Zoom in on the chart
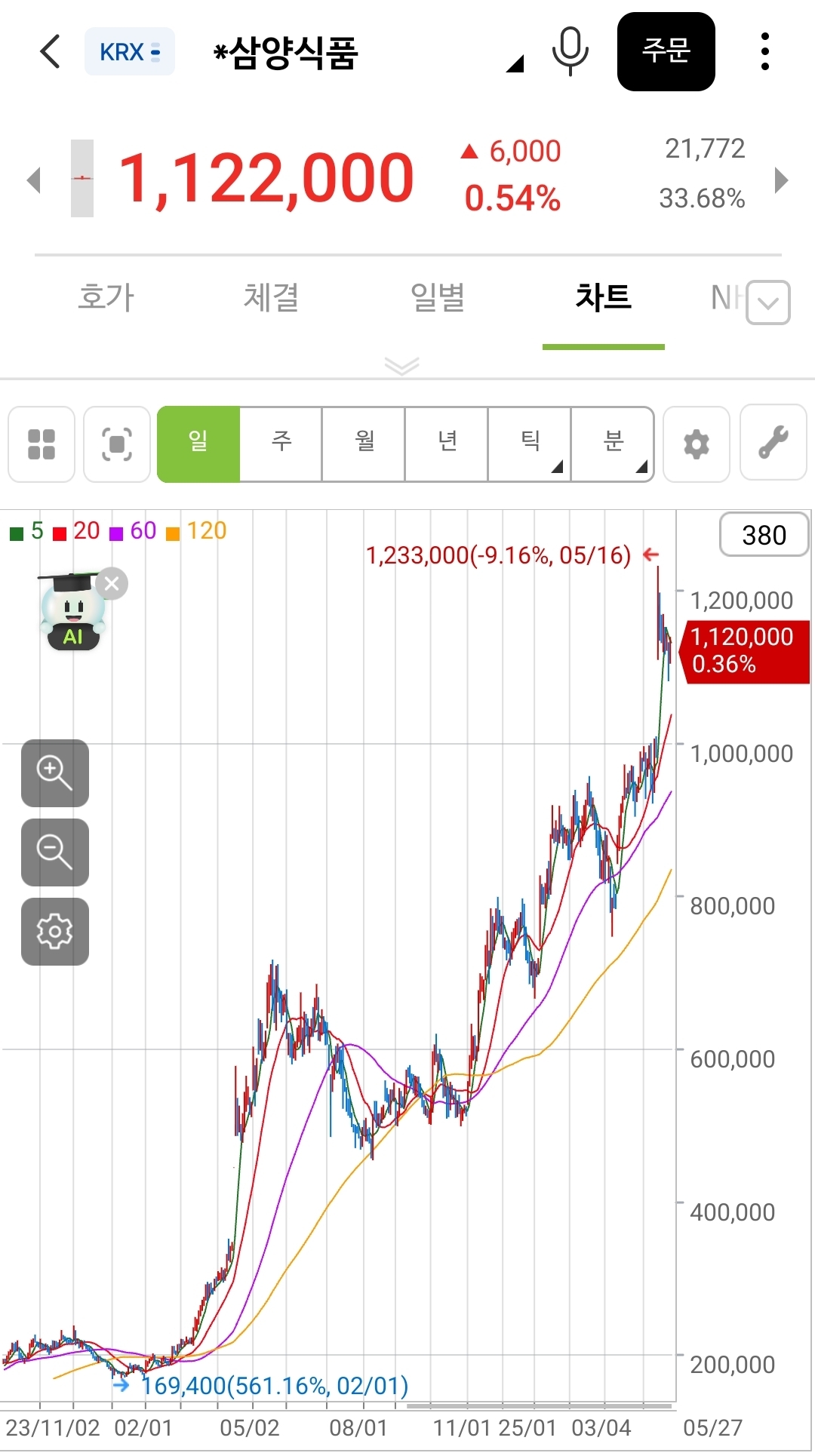This screenshot has width=815, height=1456. point(55,773)
